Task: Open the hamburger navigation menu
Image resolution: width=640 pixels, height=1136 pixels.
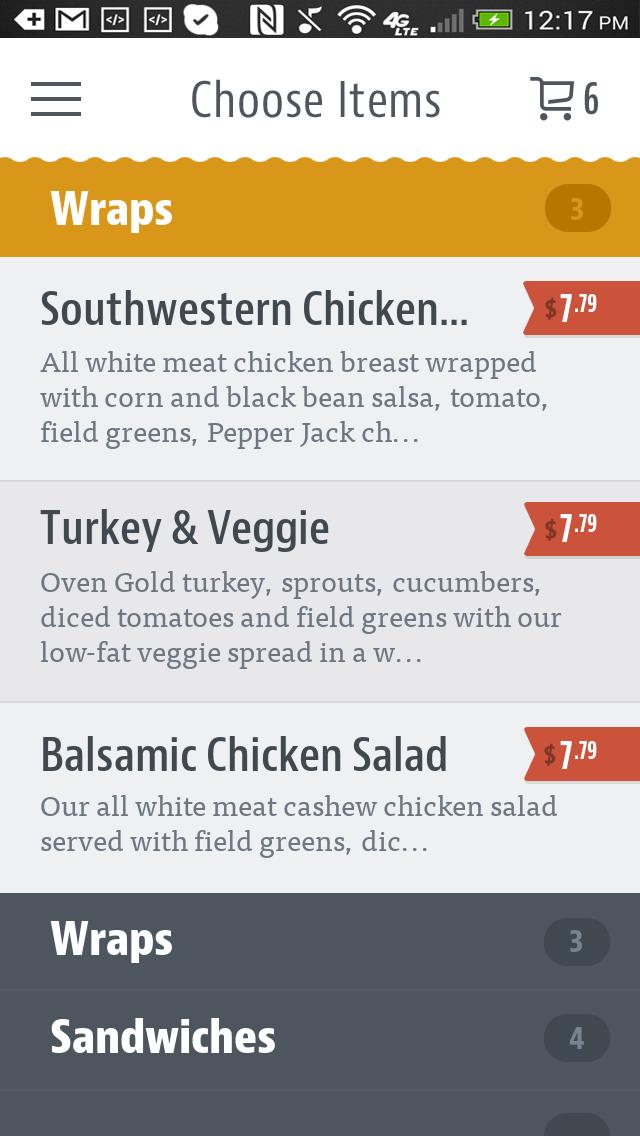Action: 56,99
